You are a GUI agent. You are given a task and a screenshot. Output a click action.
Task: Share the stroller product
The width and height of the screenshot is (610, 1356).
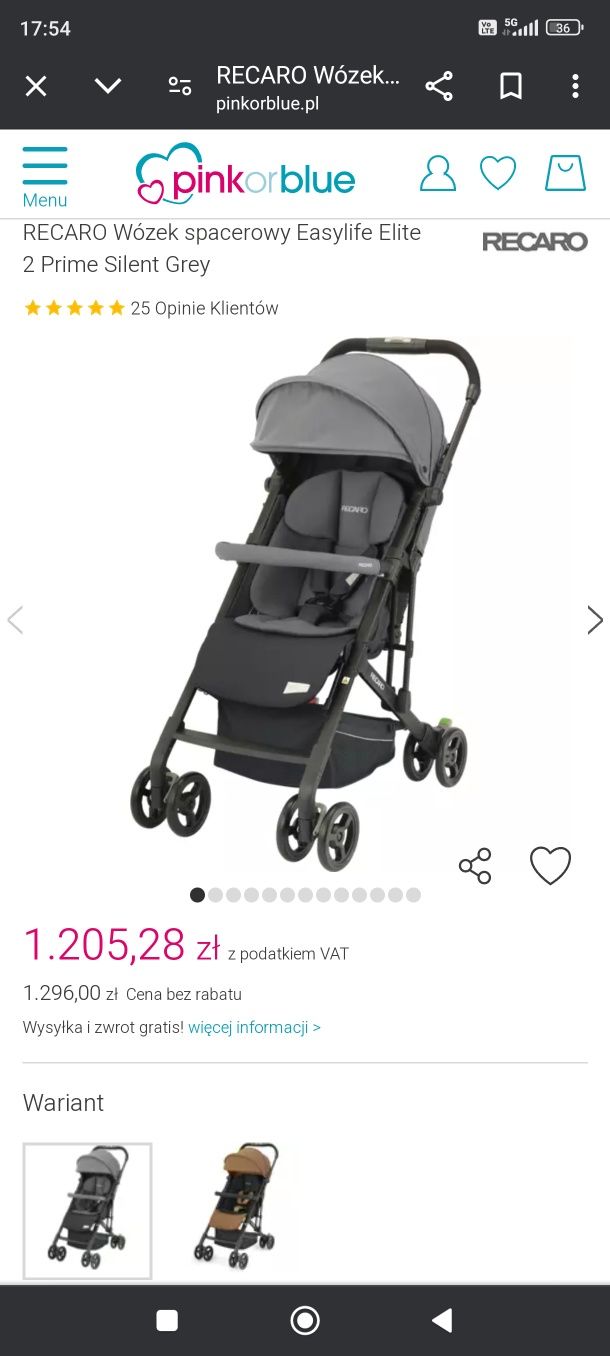click(x=475, y=866)
